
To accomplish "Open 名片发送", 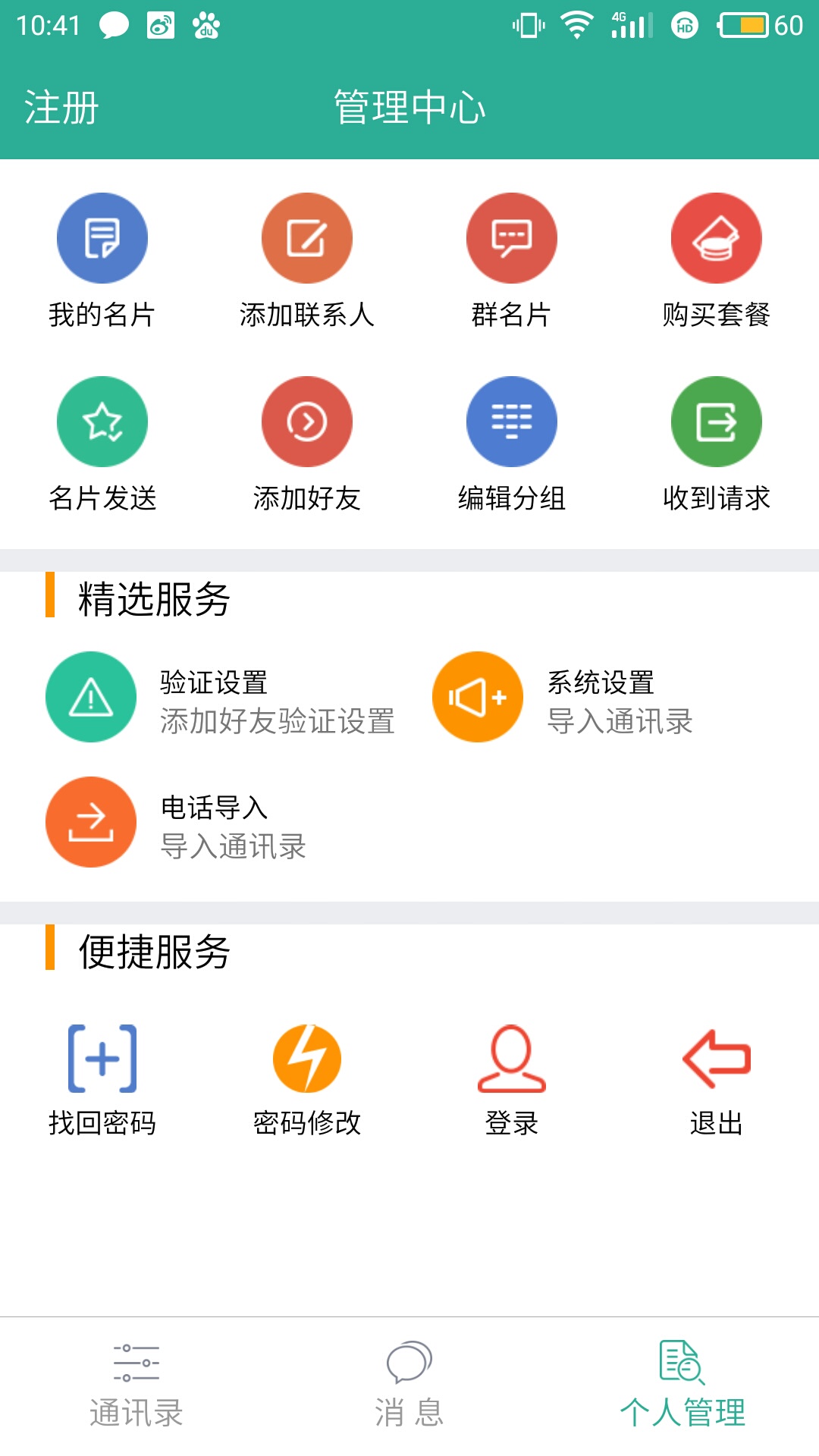I will [102, 444].
